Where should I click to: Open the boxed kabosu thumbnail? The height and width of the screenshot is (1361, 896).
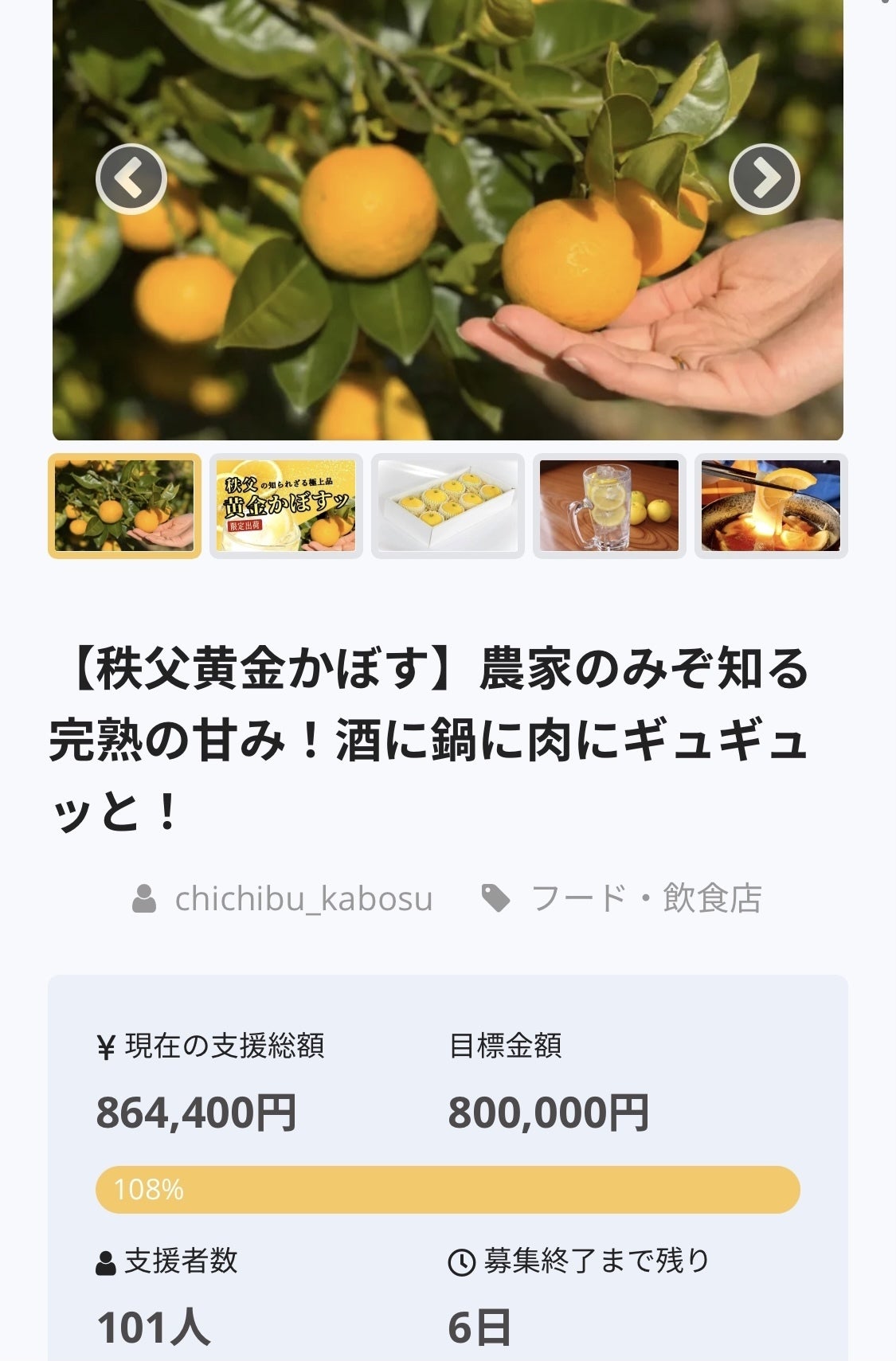coord(448,506)
